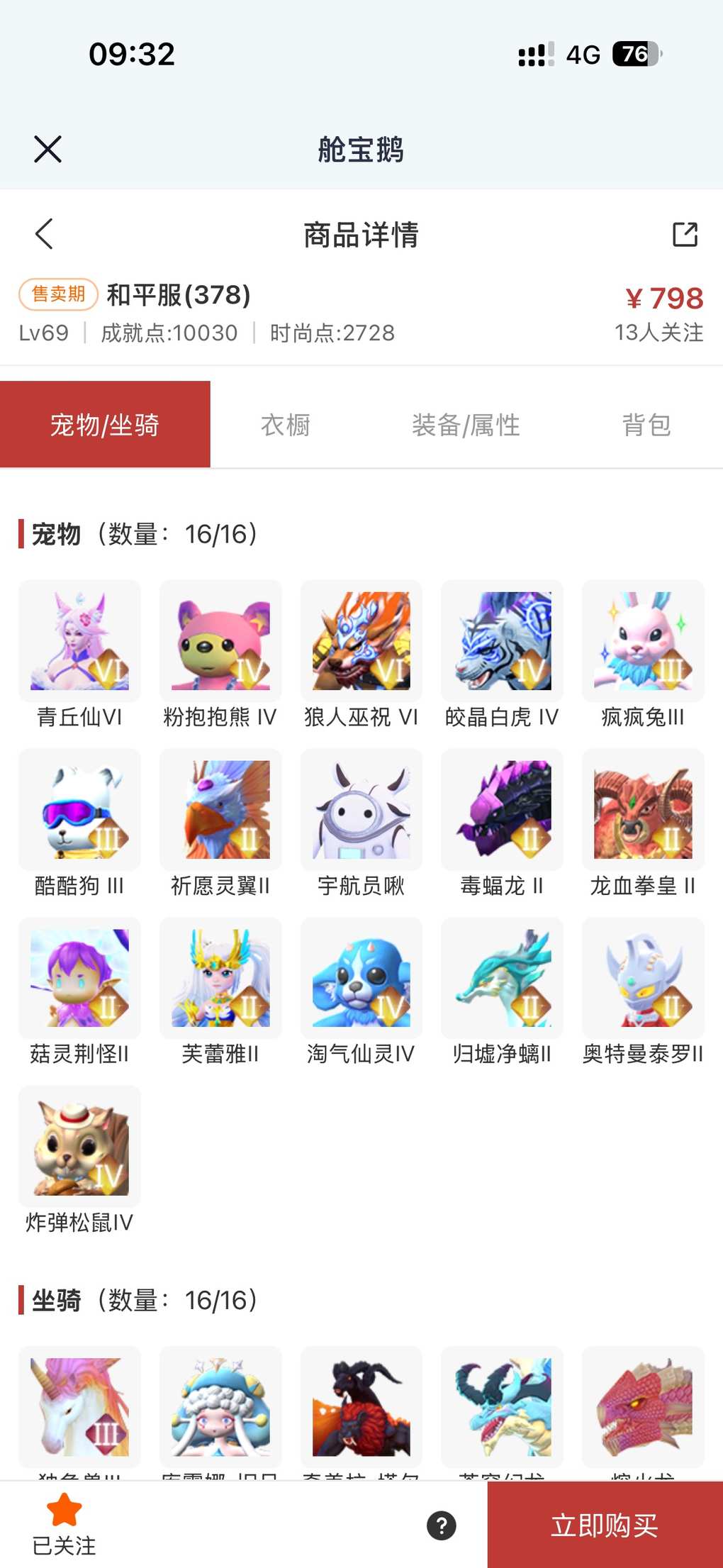Select the 背包 tab
723x1568 pixels.
(646, 425)
